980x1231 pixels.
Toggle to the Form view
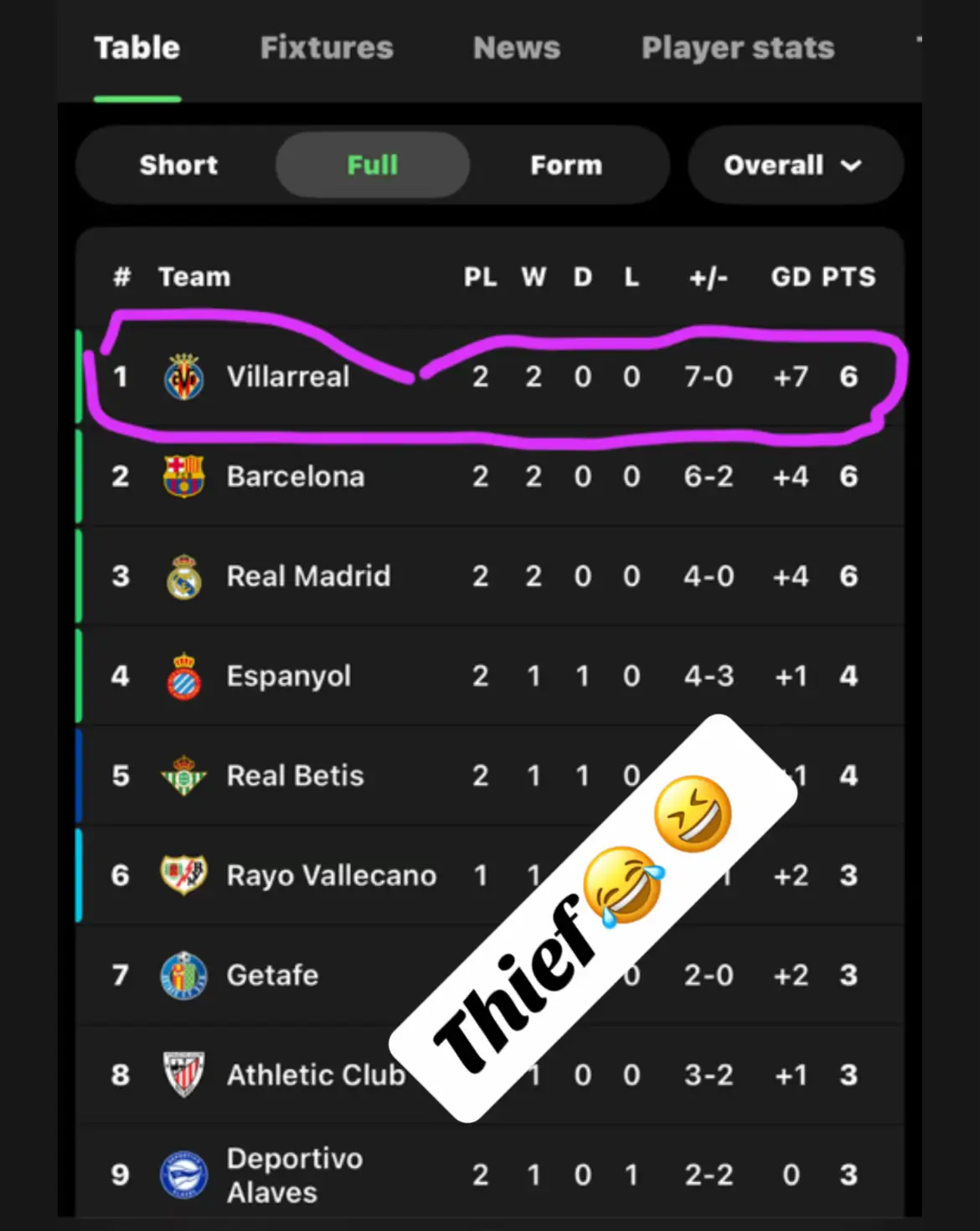(566, 165)
